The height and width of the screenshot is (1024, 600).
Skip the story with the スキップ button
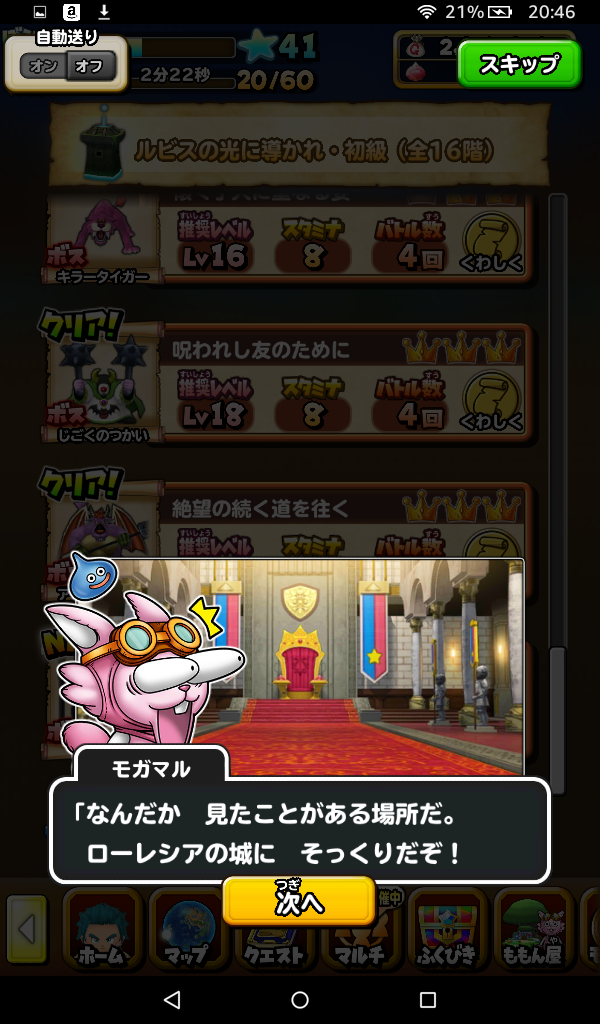pos(519,64)
